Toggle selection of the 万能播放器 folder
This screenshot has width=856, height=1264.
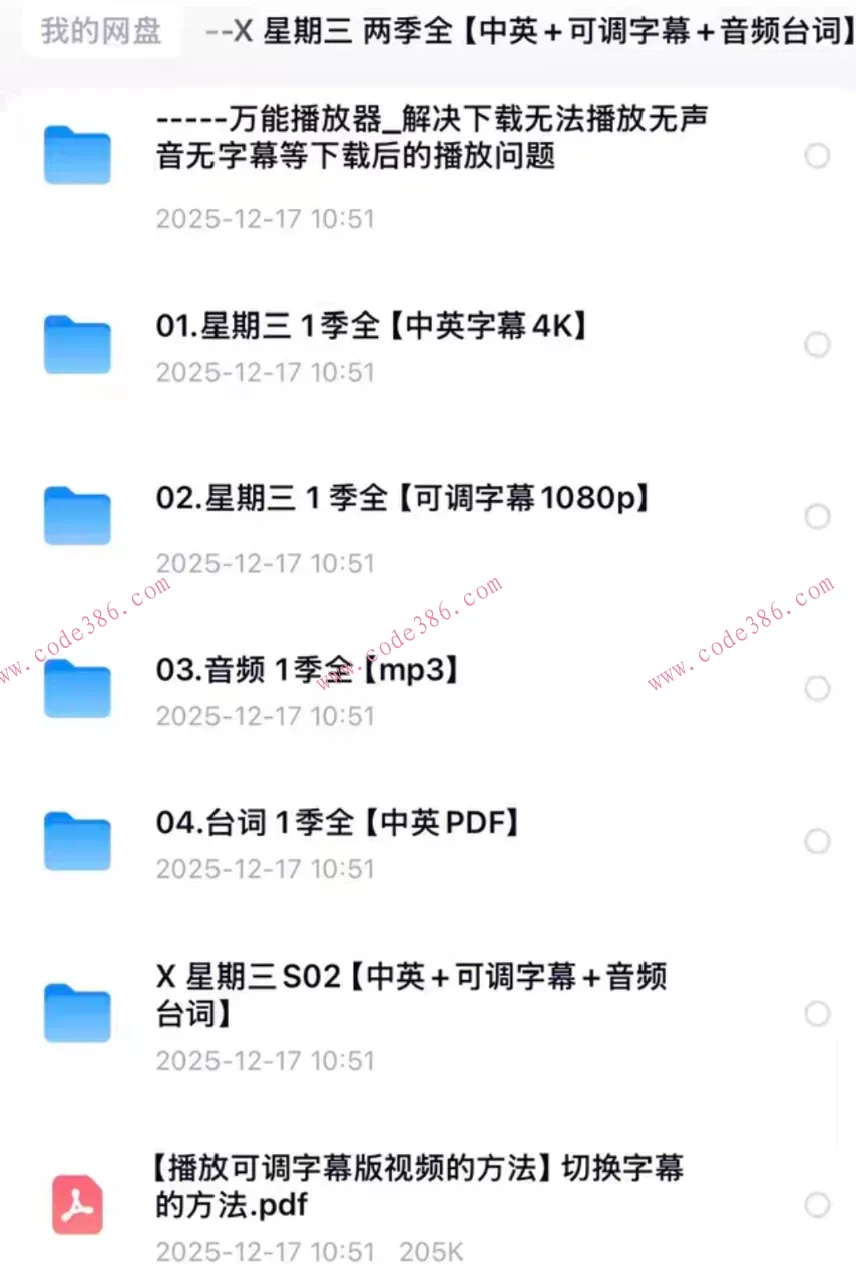(819, 155)
